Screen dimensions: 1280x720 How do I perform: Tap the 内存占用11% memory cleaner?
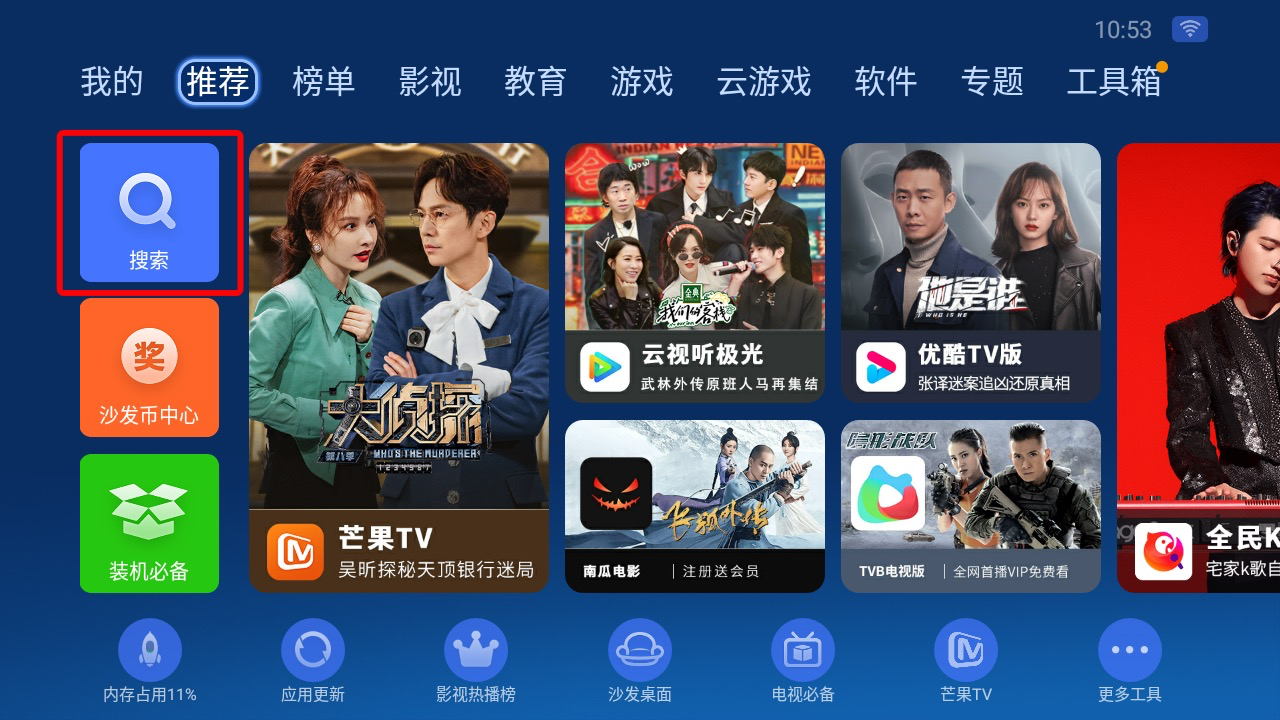pos(150,661)
